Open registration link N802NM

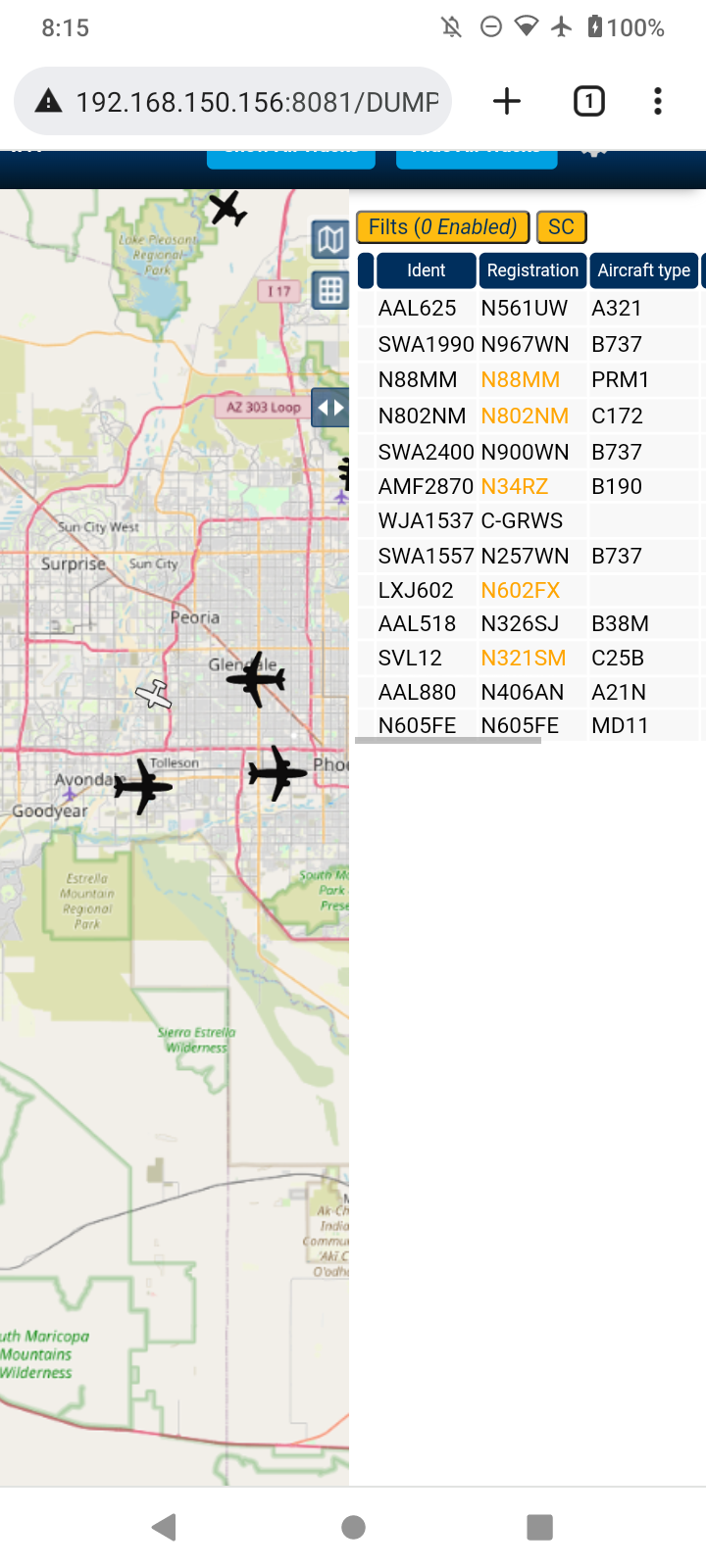(525, 416)
